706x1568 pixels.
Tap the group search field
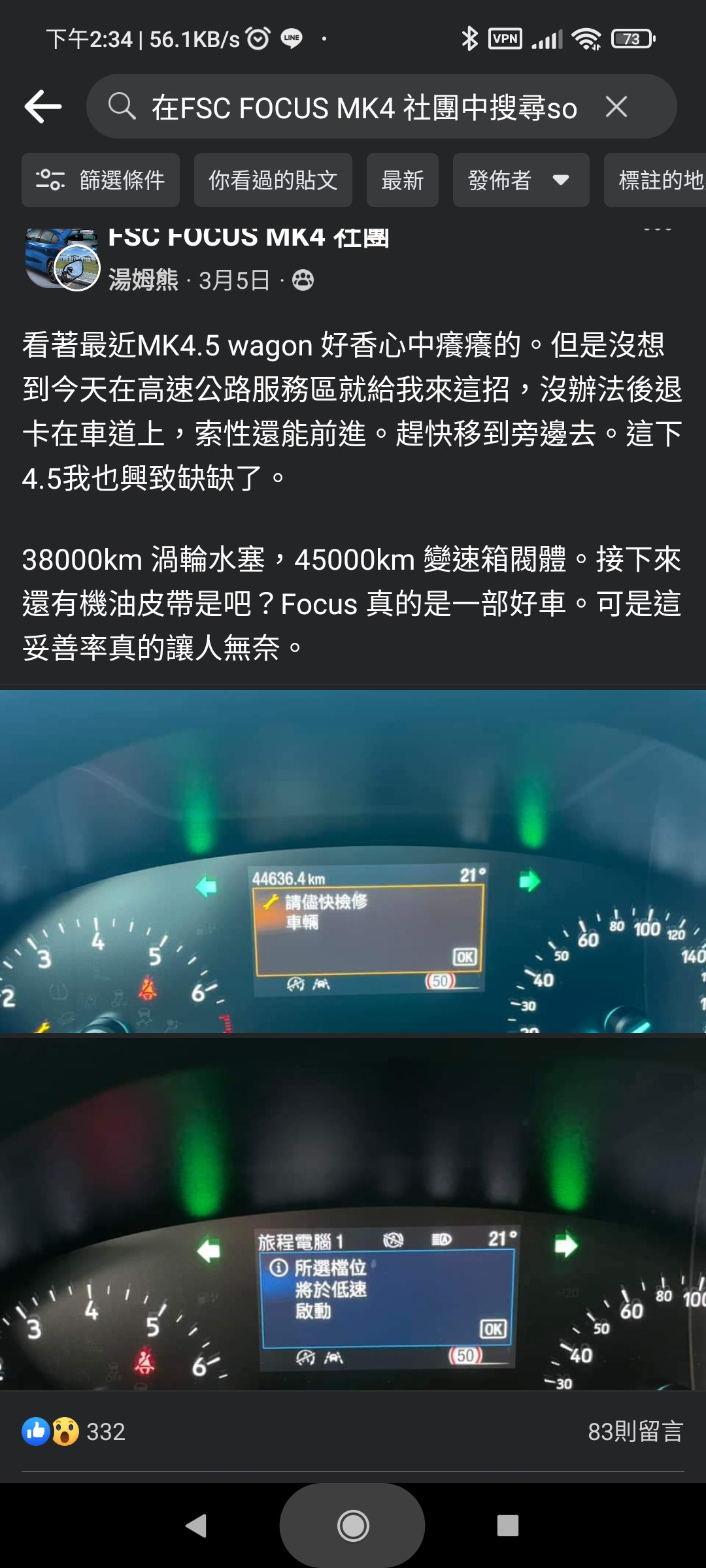[363, 107]
